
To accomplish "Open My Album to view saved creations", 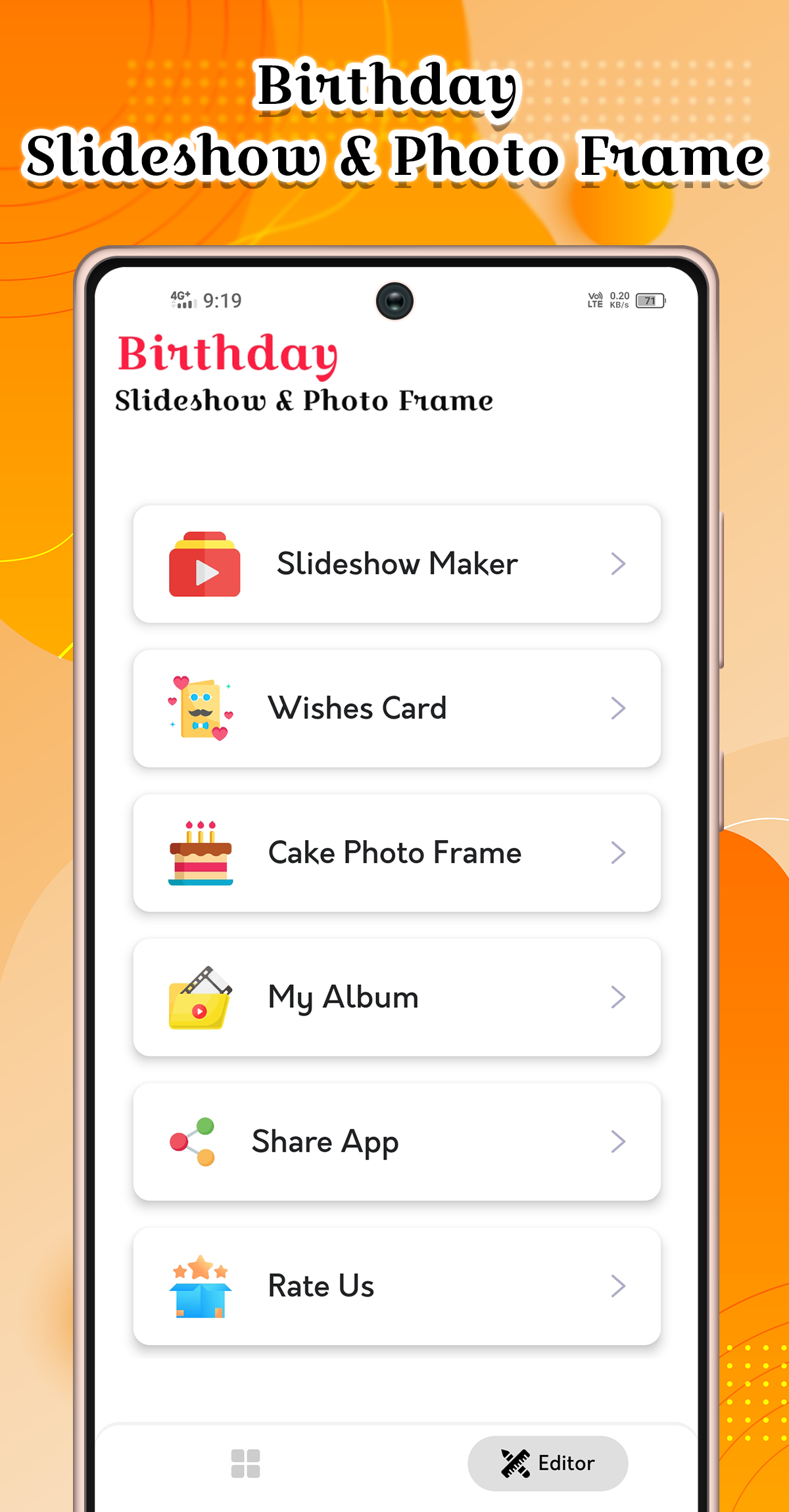I will click(x=397, y=997).
